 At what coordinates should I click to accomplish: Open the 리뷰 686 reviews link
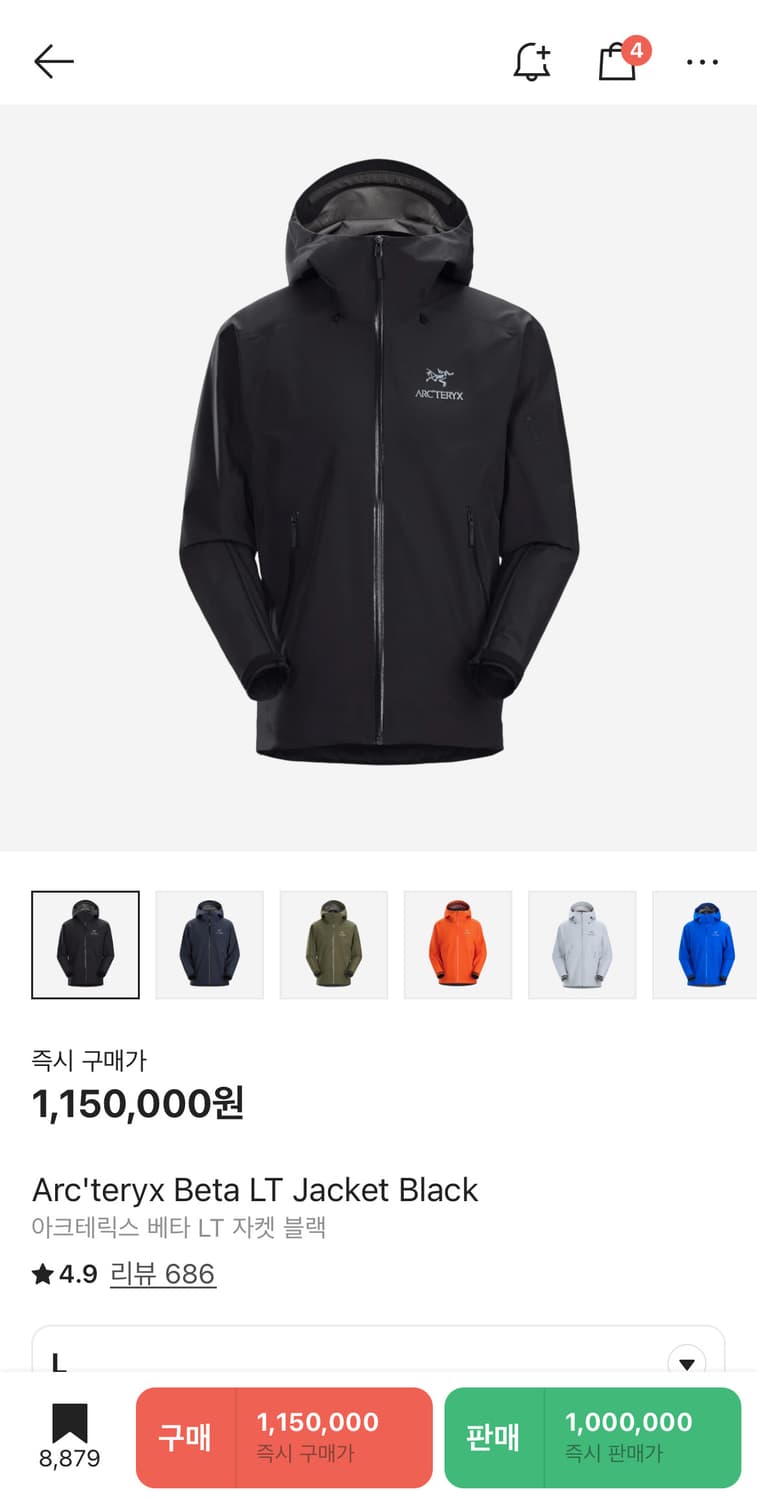tap(163, 1274)
